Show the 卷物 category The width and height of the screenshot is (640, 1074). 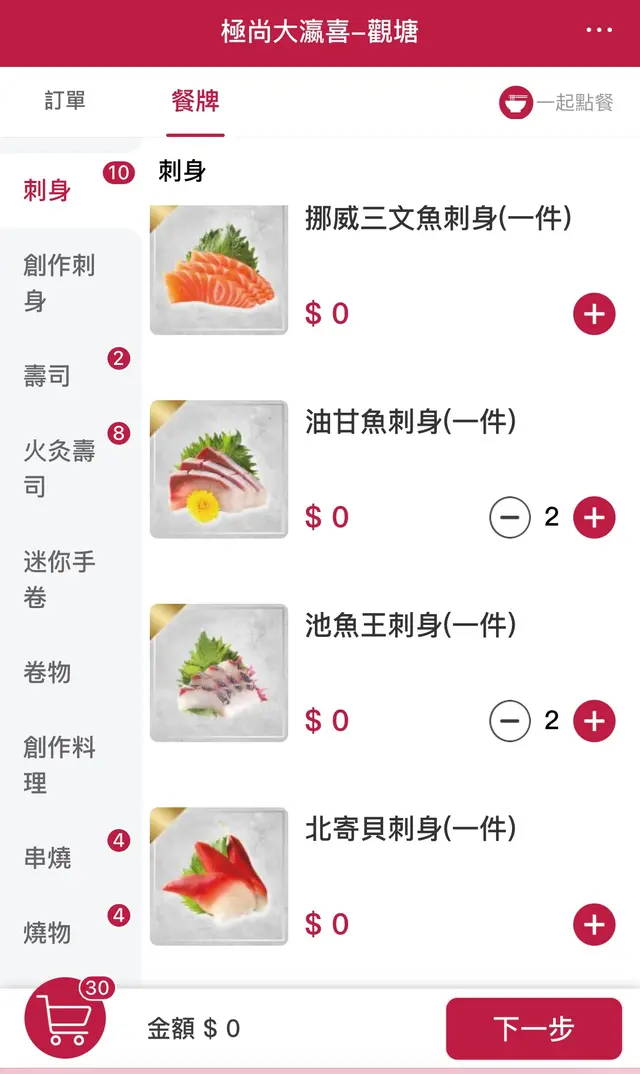pyautogui.click(x=48, y=672)
